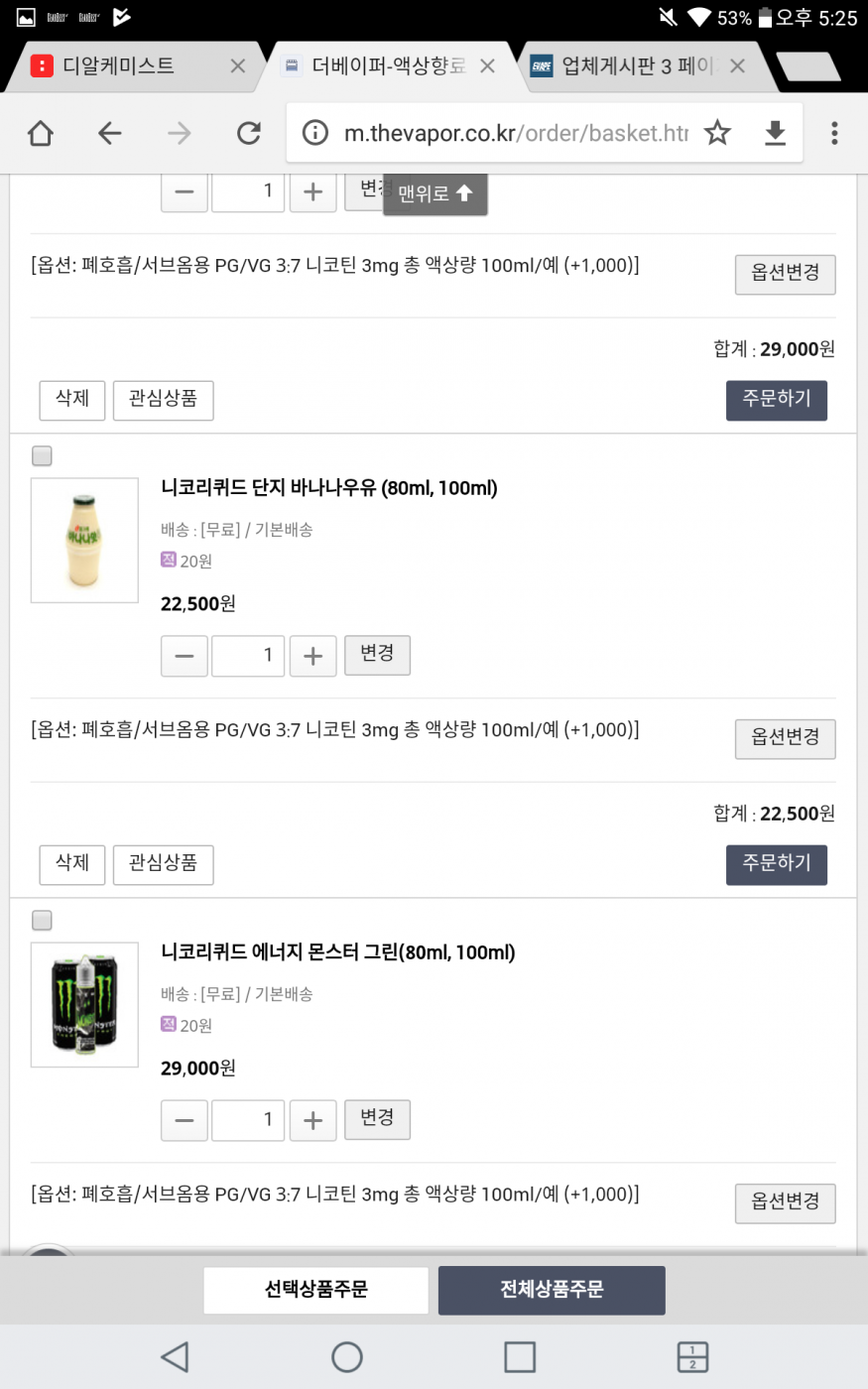
Task: Go back using the system back button
Action: click(x=175, y=1356)
